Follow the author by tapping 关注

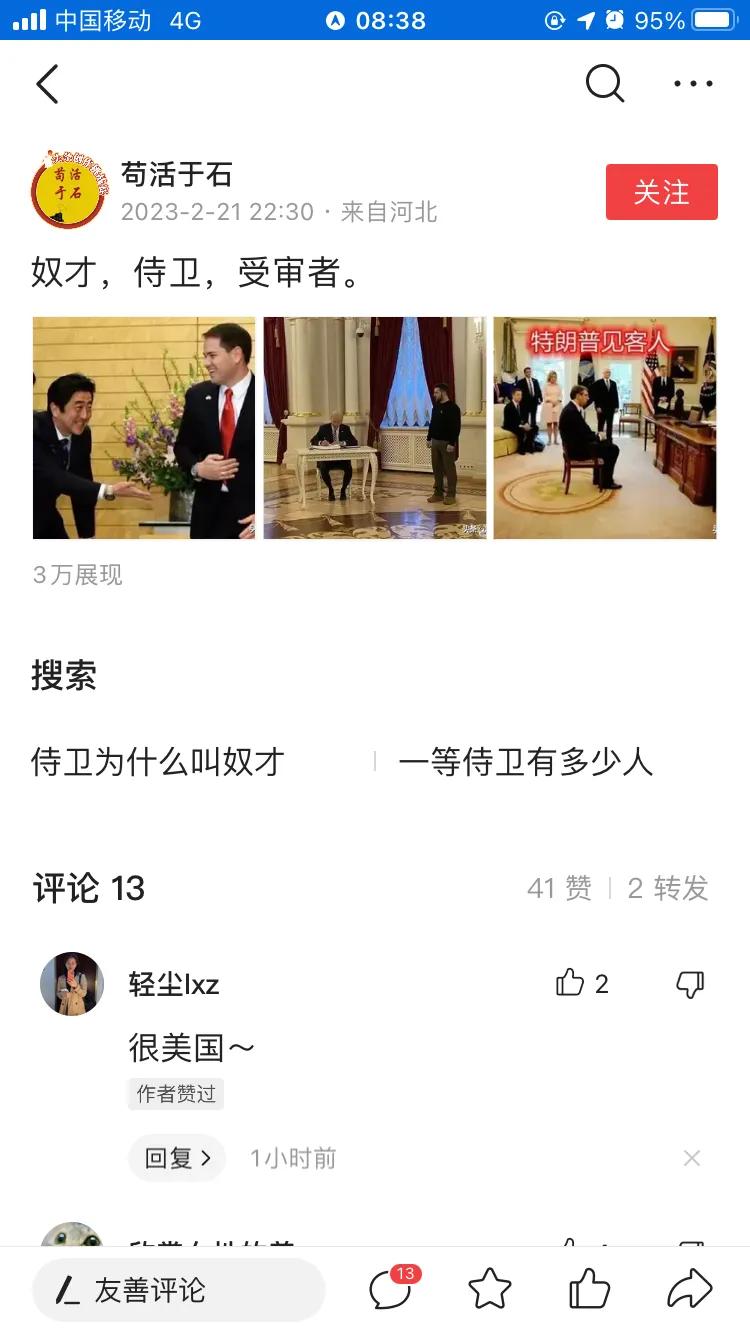(661, 192)
